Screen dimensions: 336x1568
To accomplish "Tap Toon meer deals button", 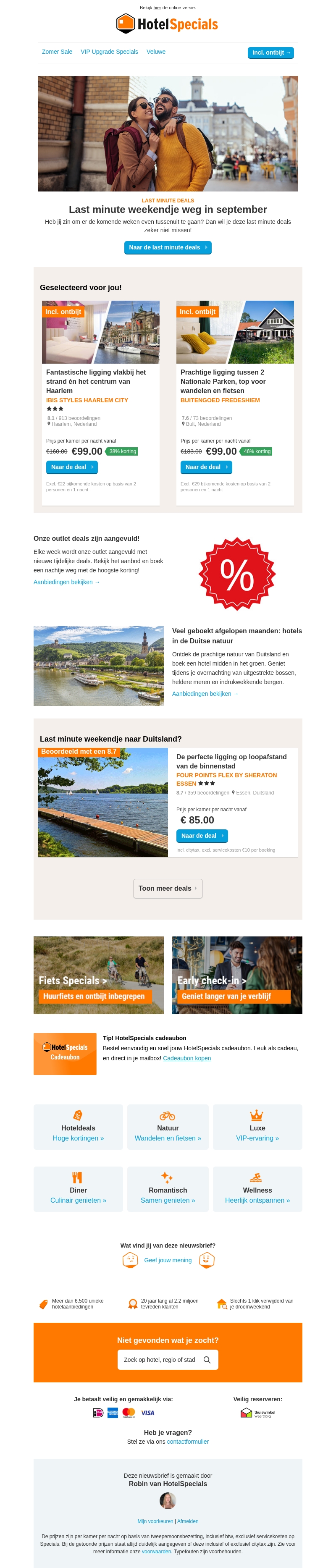I will coord(168,888).
